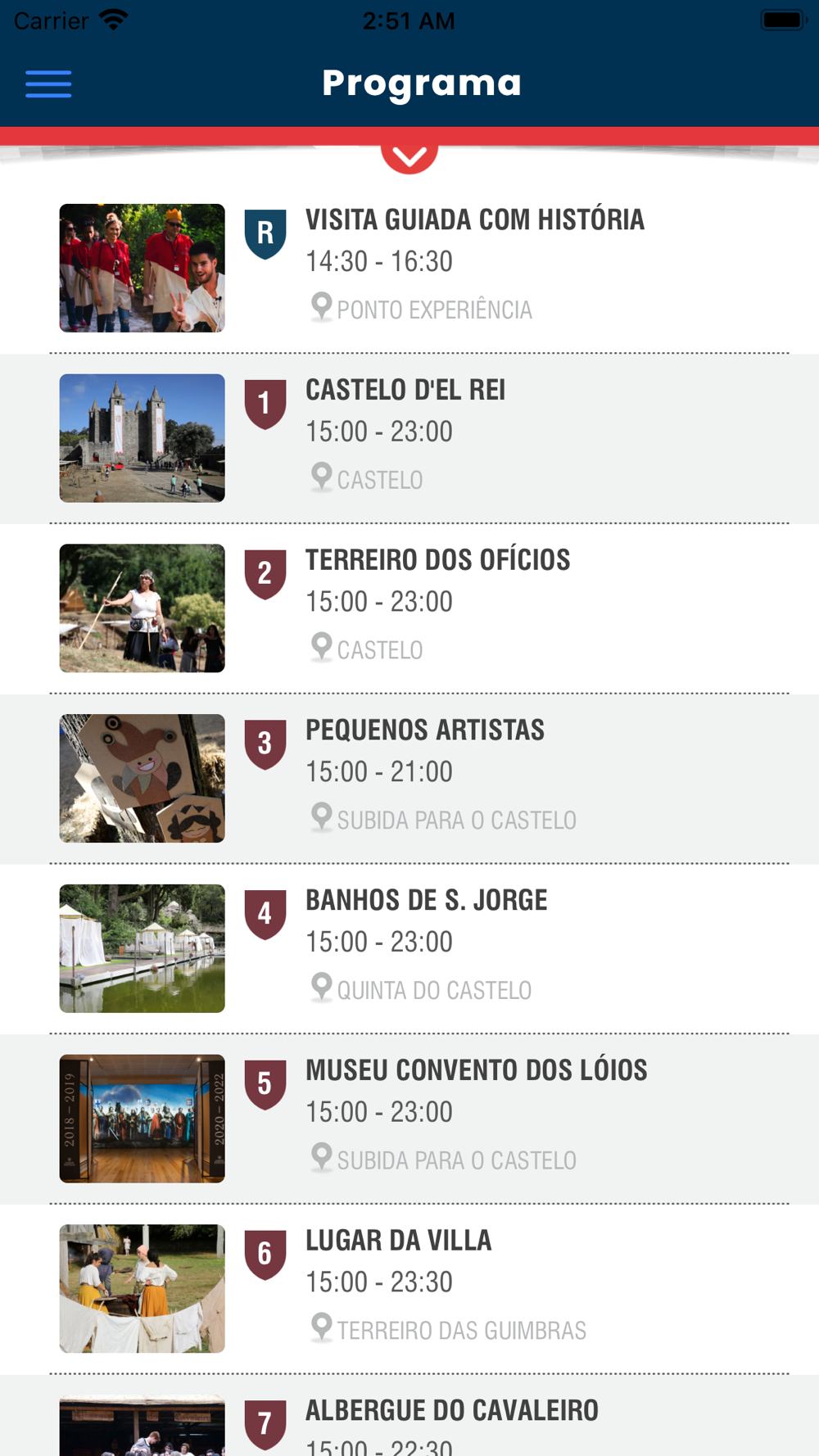
Task: Open Albergue do Cavaleiro listing
Action: [x=451, y=1411]
